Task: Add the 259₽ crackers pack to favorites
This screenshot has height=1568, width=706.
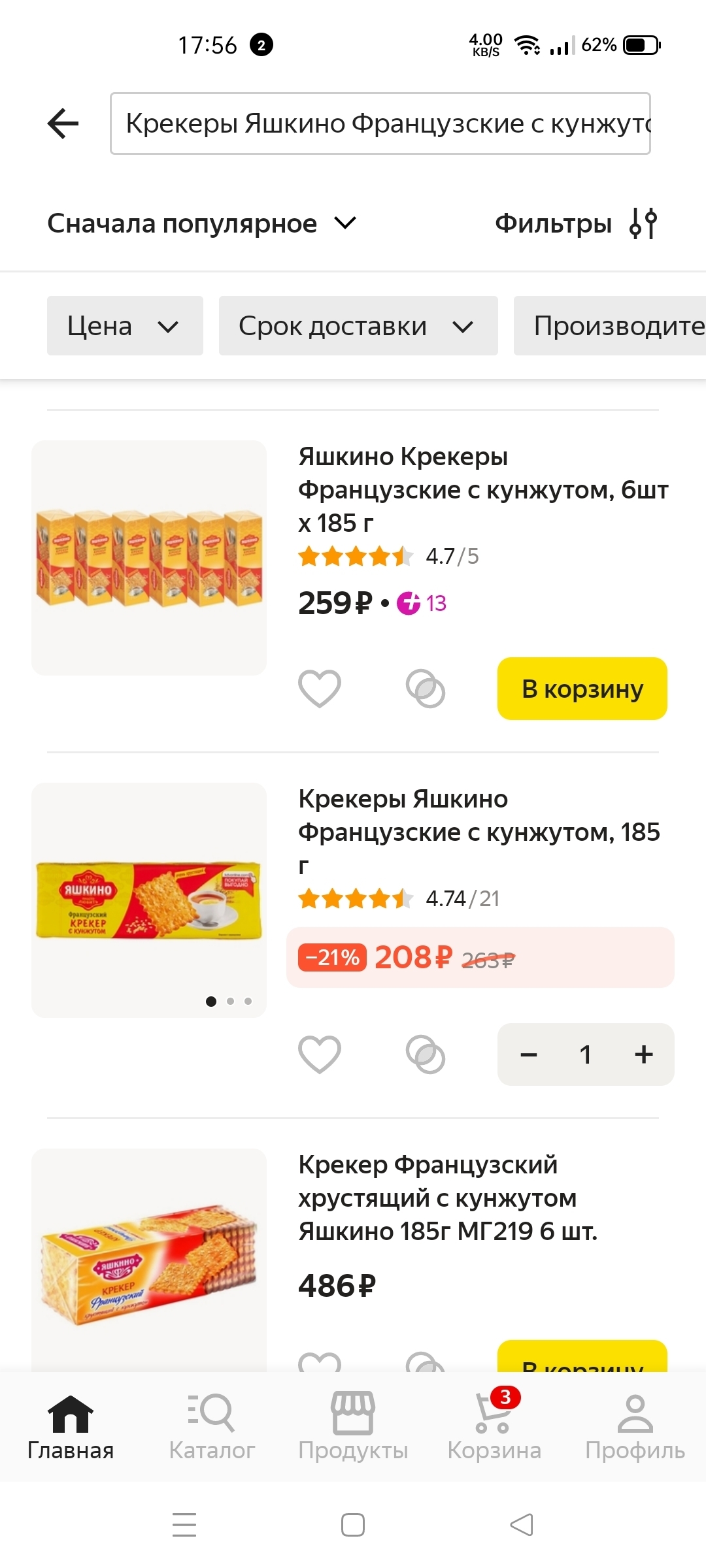Action: click(x=320, y=689)
